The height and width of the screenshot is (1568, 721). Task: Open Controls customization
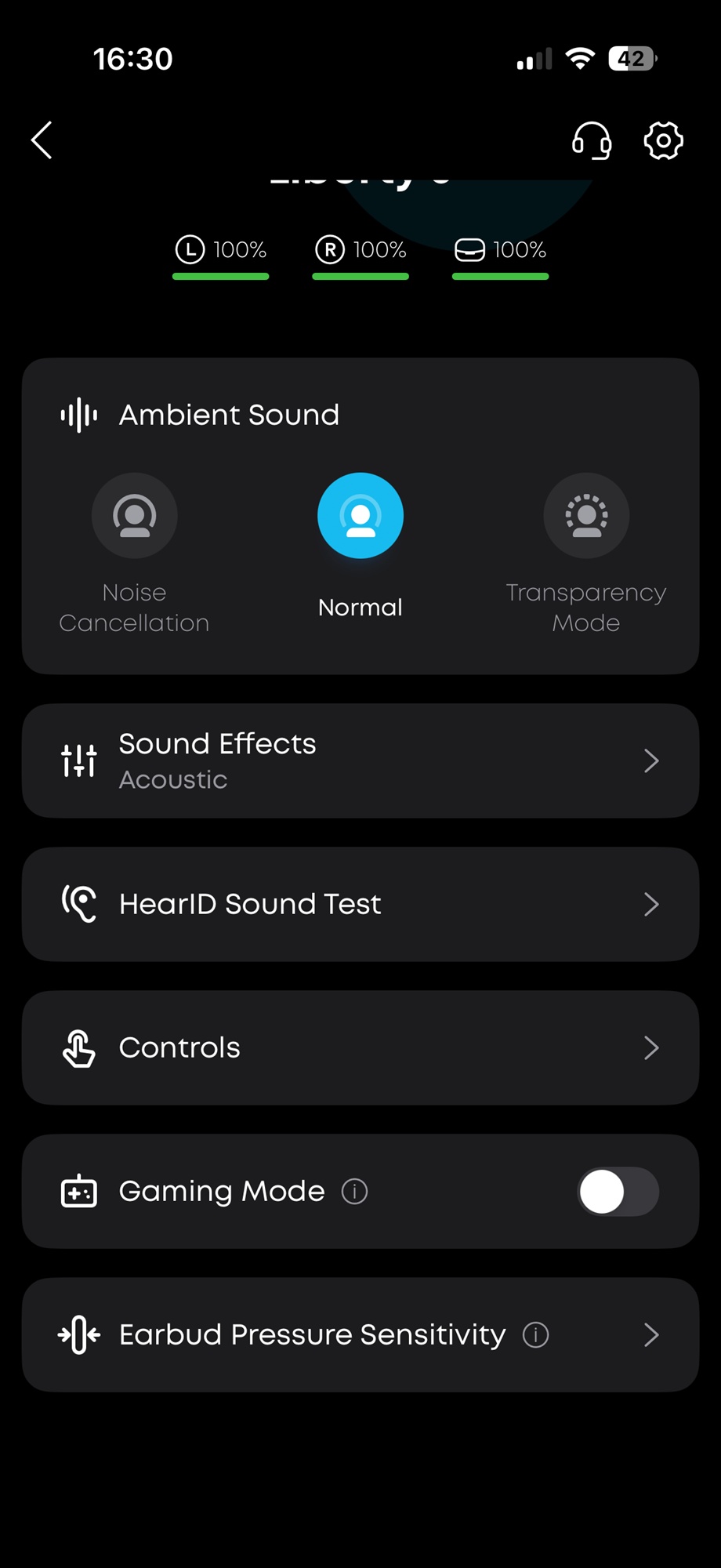tap(360, 1047)
